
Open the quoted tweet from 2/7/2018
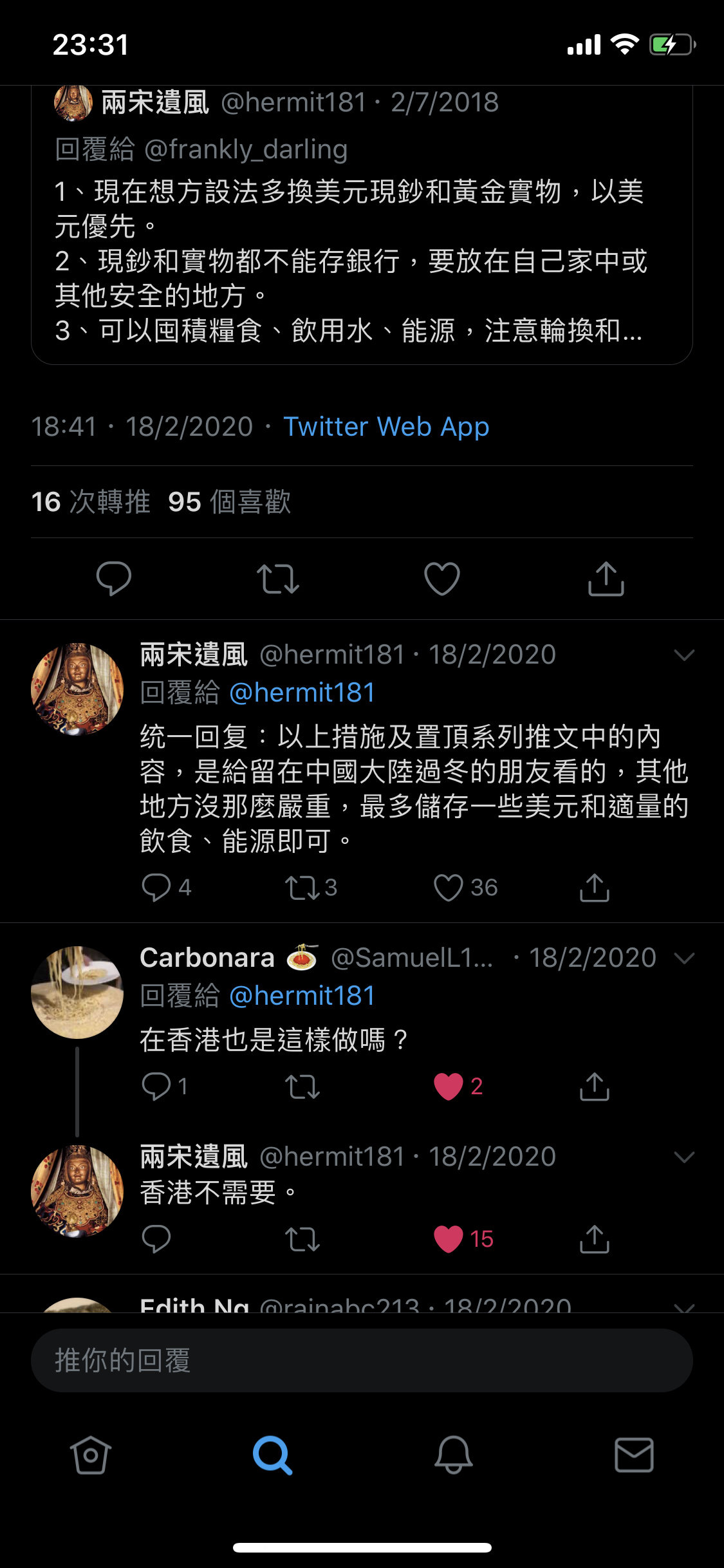362,225
